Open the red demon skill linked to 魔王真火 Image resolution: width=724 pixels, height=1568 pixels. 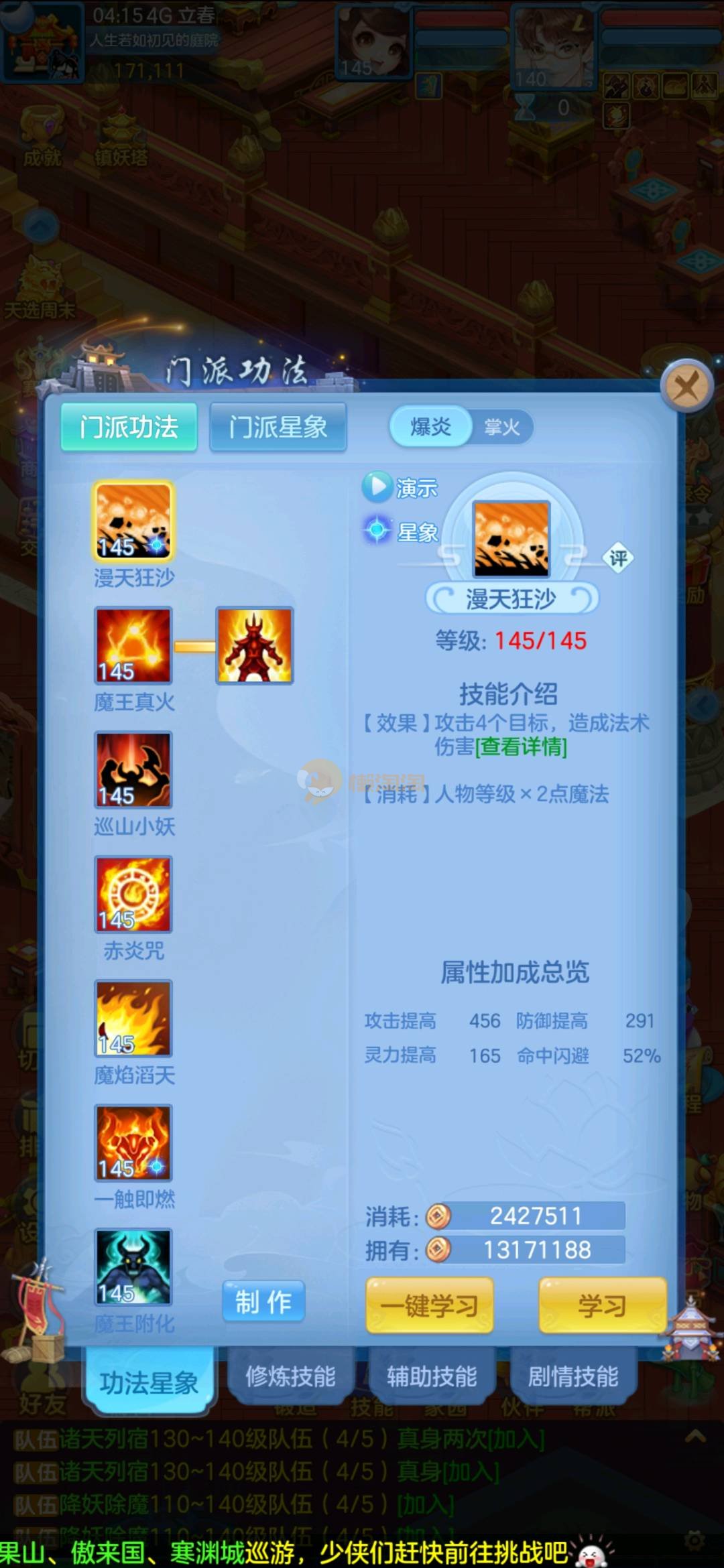tap(255, 645)
